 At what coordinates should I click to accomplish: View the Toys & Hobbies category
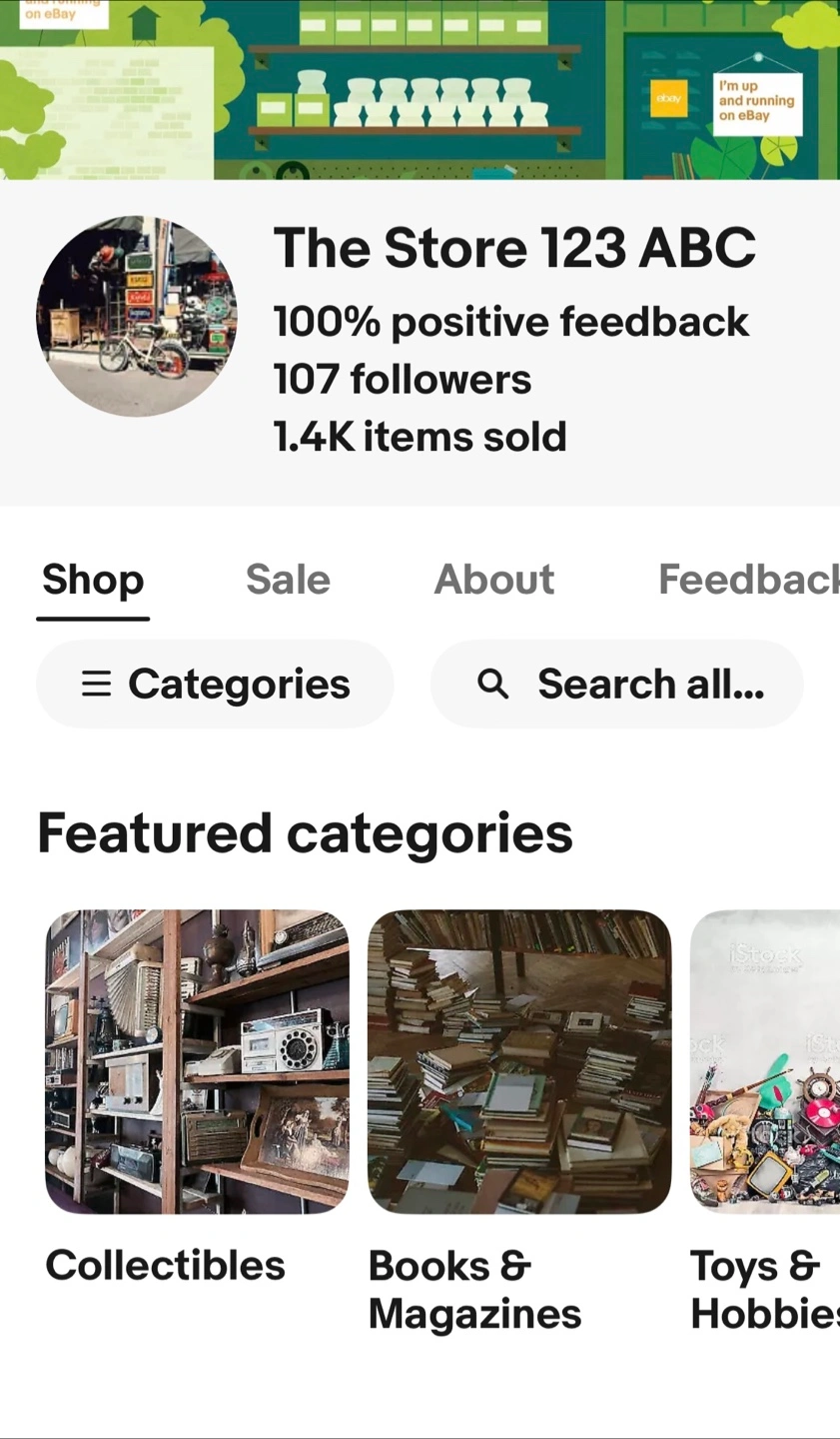pyautogui.click(x=765, y=1121)
